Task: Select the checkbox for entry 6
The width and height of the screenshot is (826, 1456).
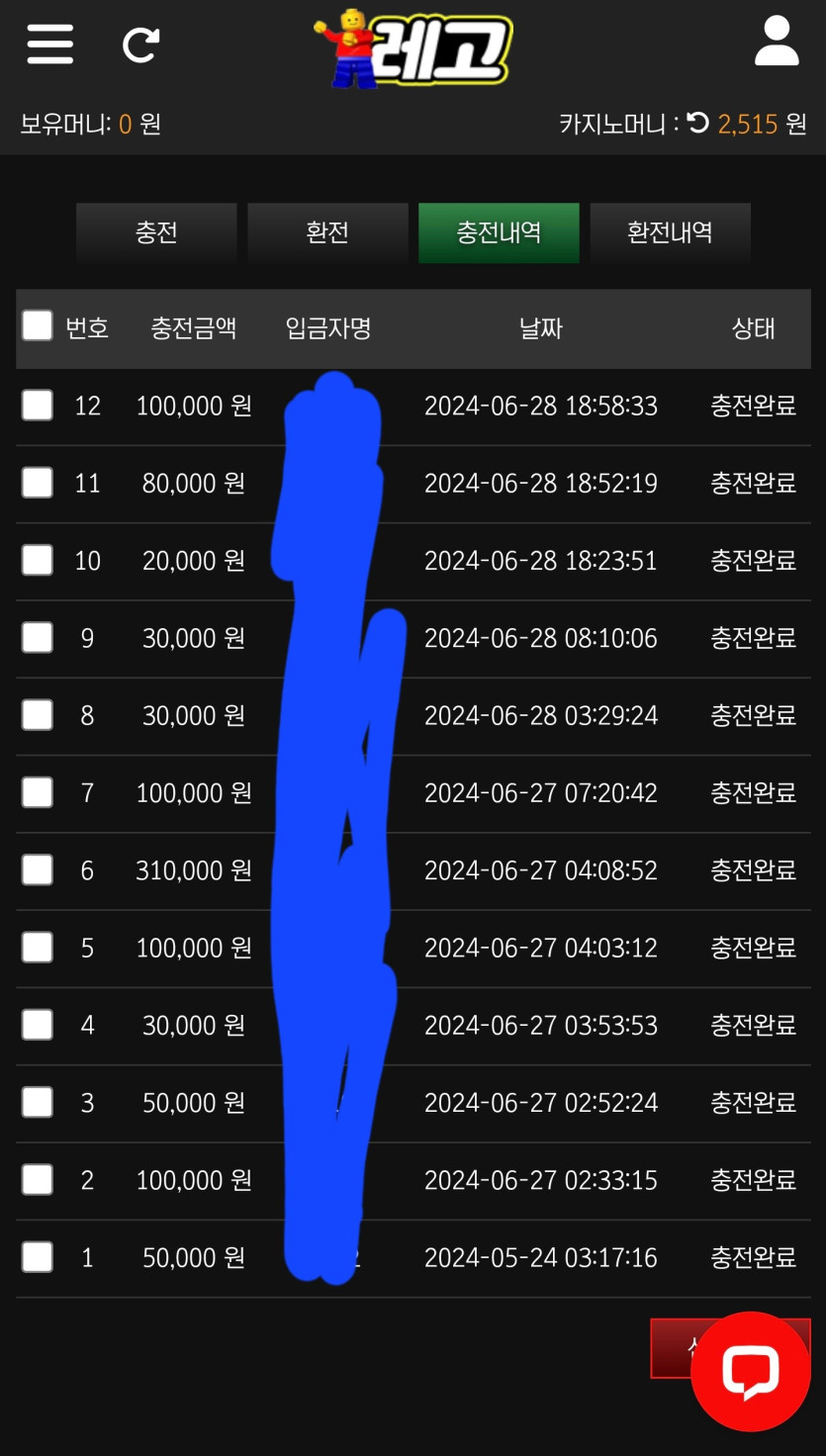Action: tap(38, 869)
